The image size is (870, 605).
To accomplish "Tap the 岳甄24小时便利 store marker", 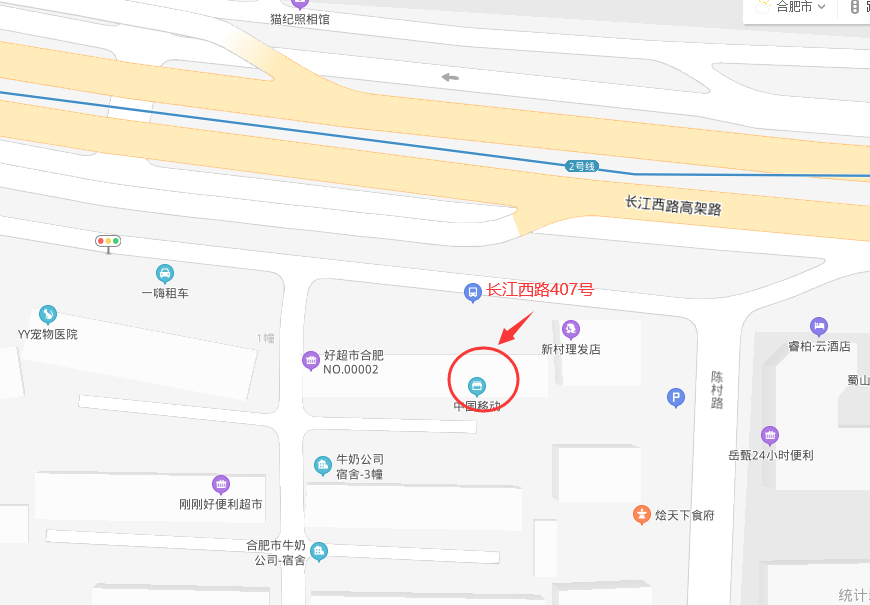I will click(770, 435).
